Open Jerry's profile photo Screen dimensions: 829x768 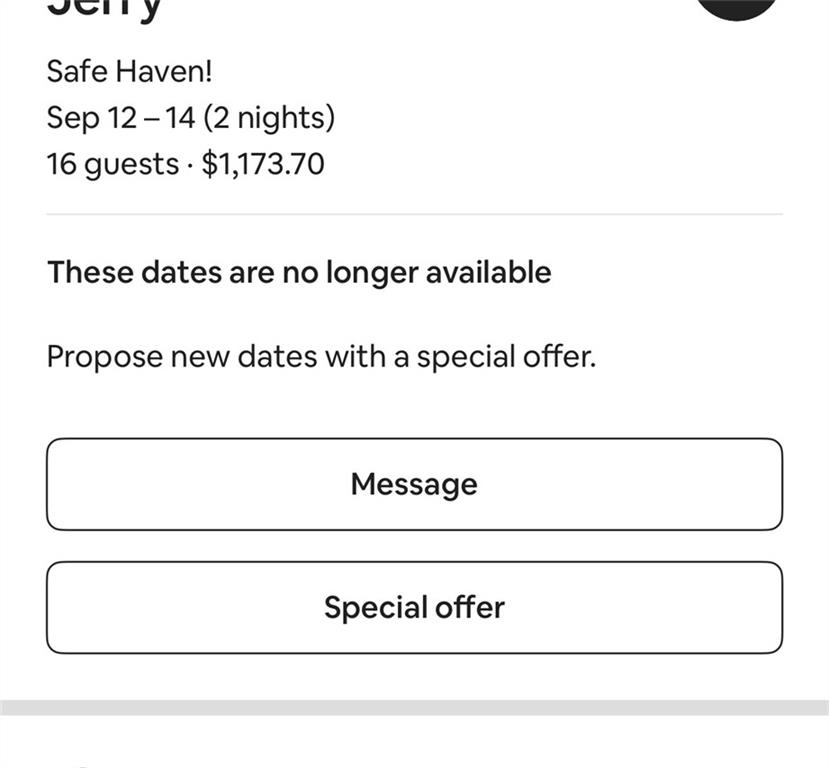tap(737, 6)
